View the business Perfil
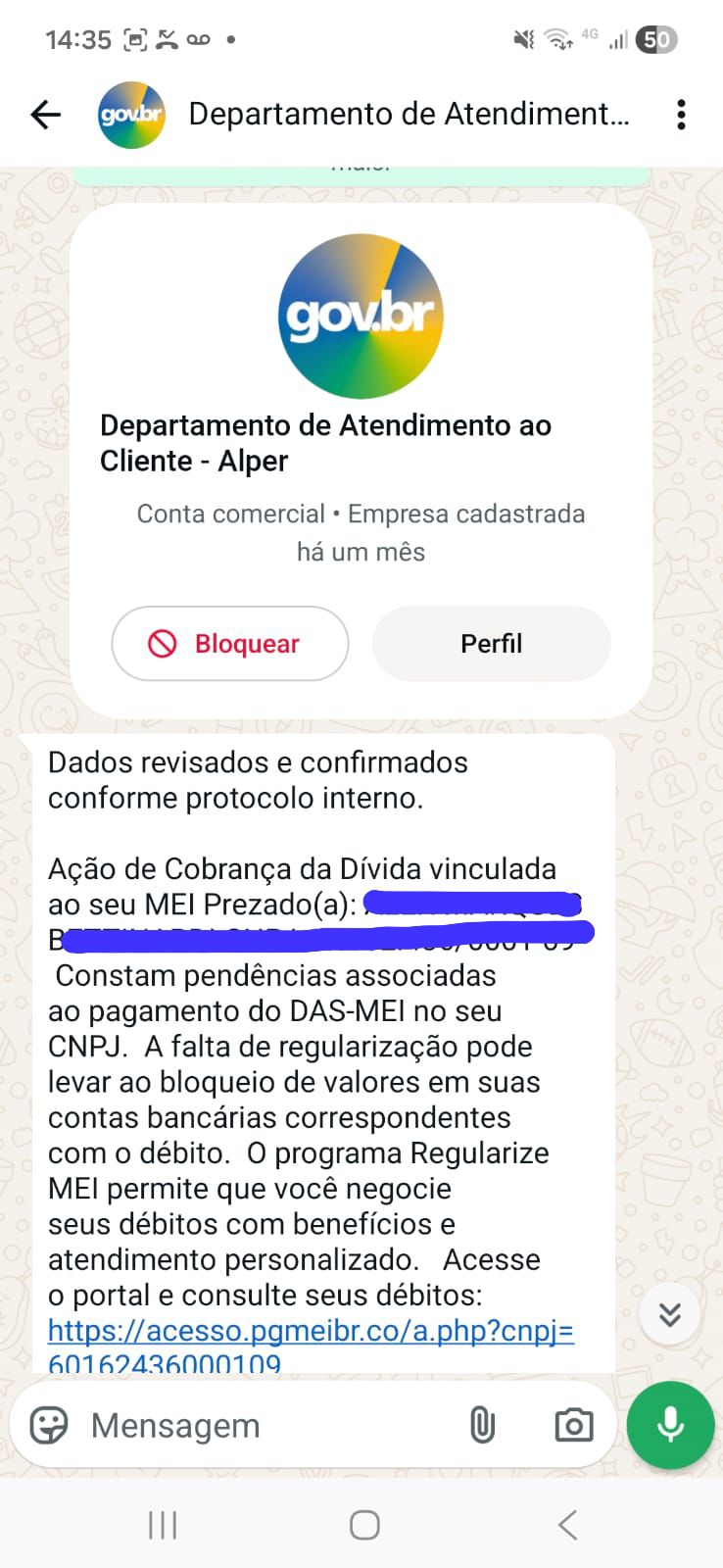Viewport: 723px width, 1568px height. 491,644
